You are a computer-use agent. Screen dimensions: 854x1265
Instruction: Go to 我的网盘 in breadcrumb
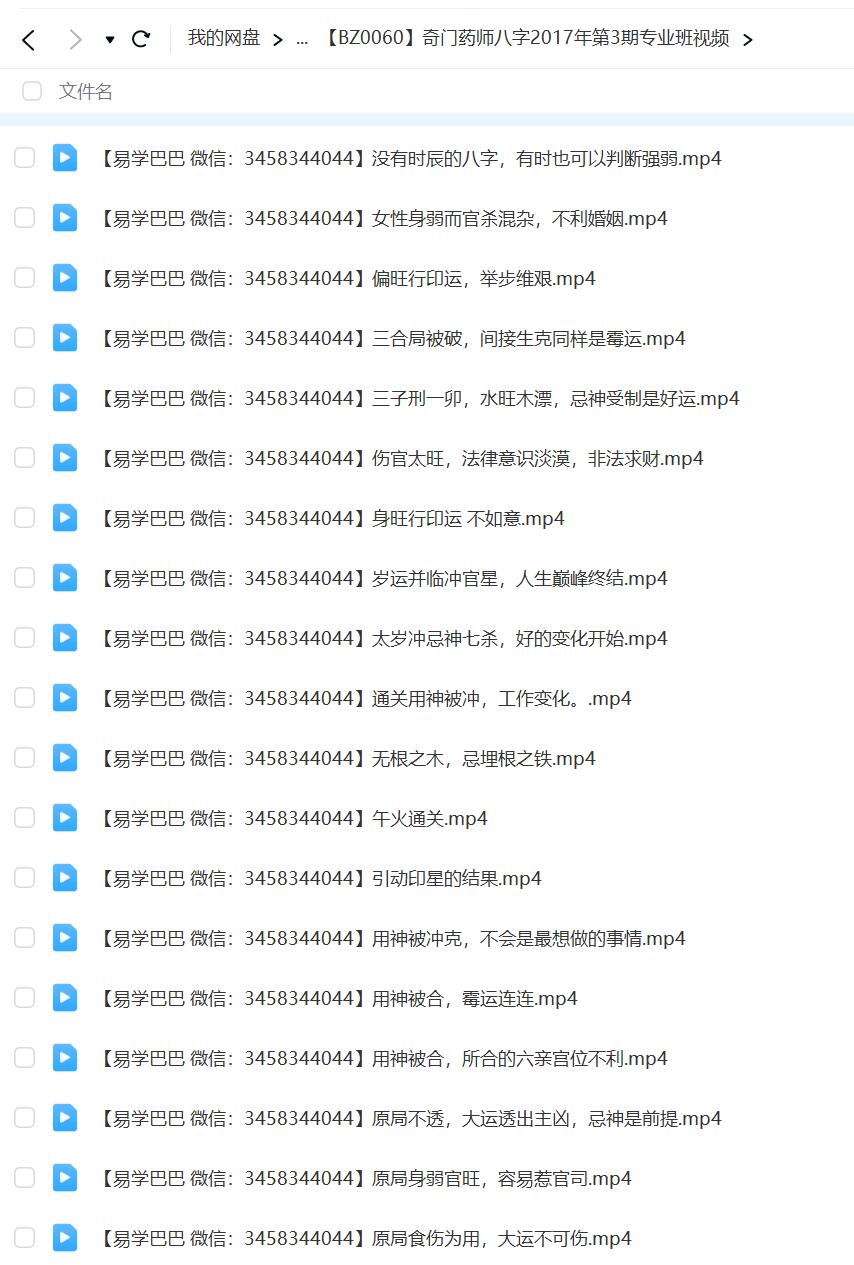click(x=224, y=39)
